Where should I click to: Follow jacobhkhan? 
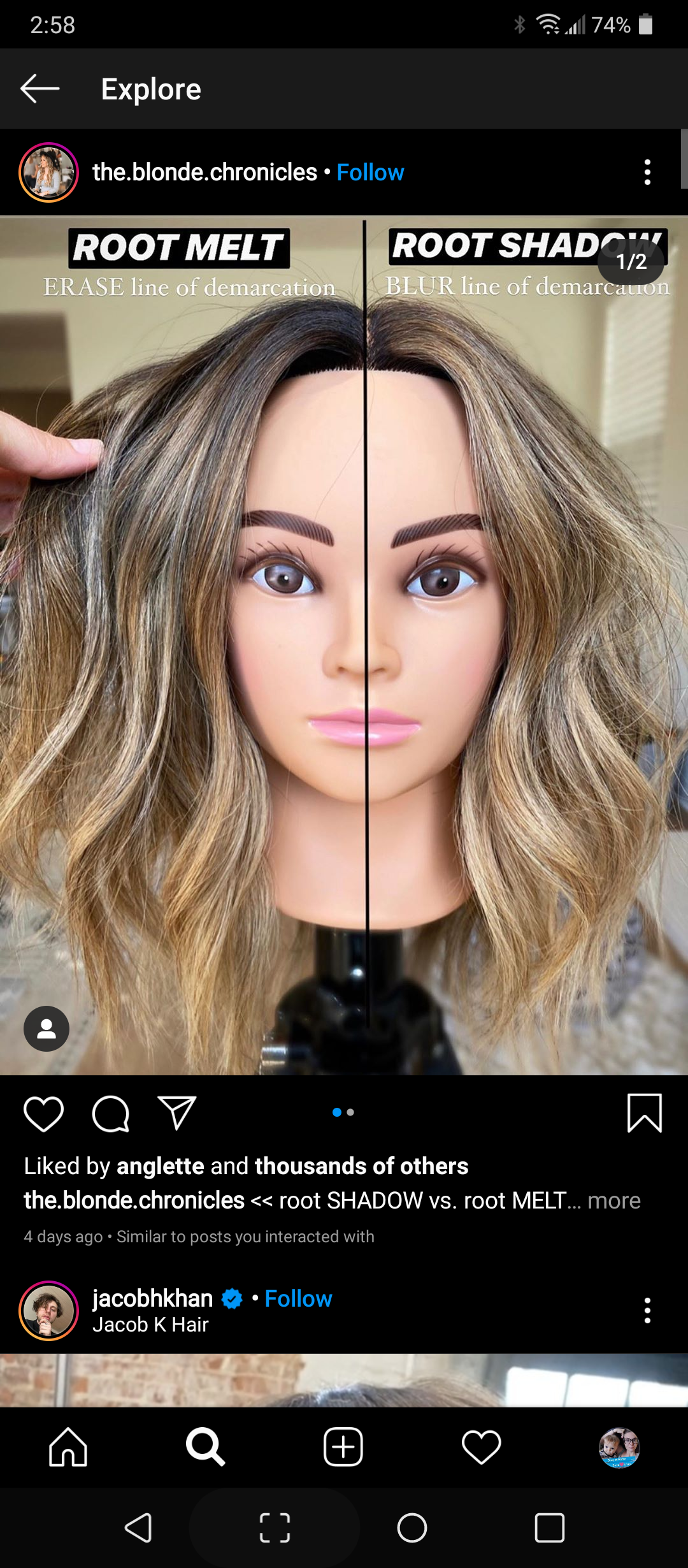click(298, 1298)
